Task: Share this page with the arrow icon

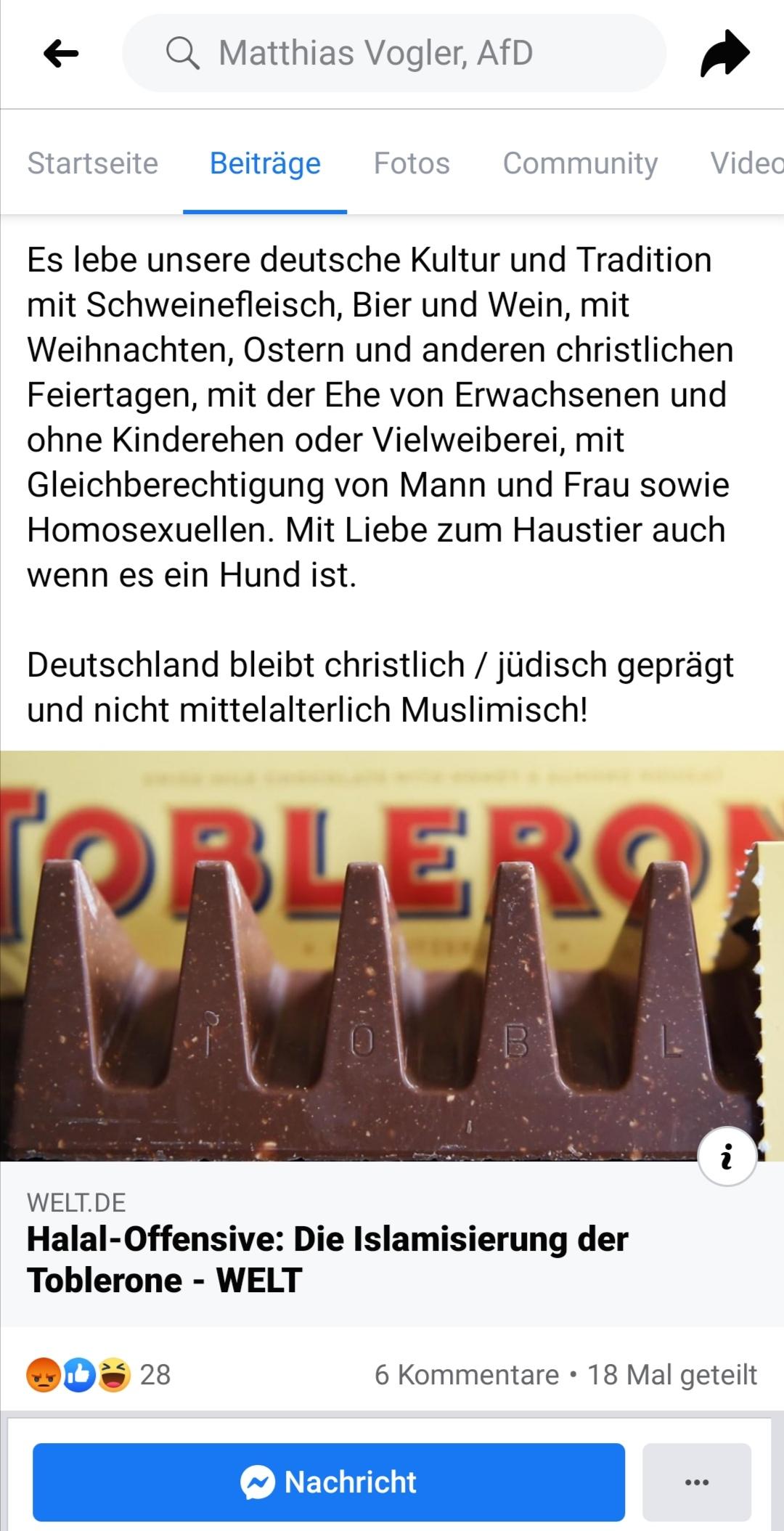Action: pyautogui.click(x=724, y=53)
